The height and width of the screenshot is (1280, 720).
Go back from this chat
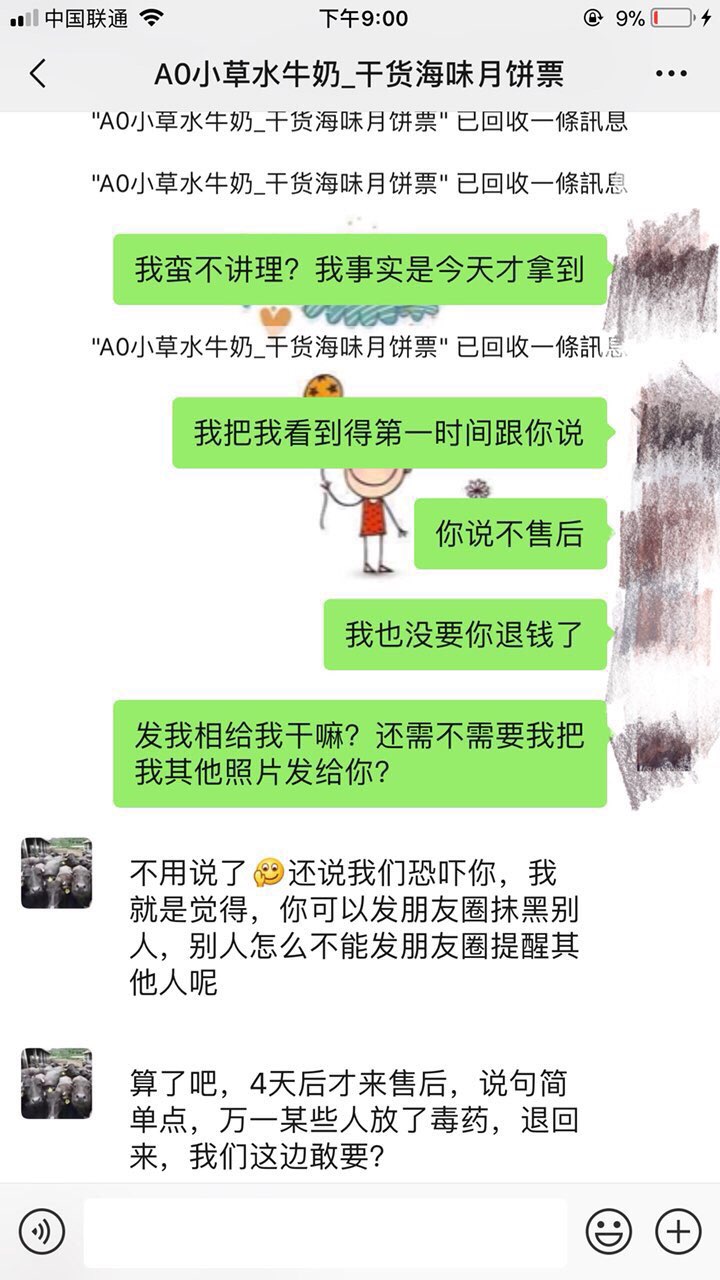tap(38, 74)
